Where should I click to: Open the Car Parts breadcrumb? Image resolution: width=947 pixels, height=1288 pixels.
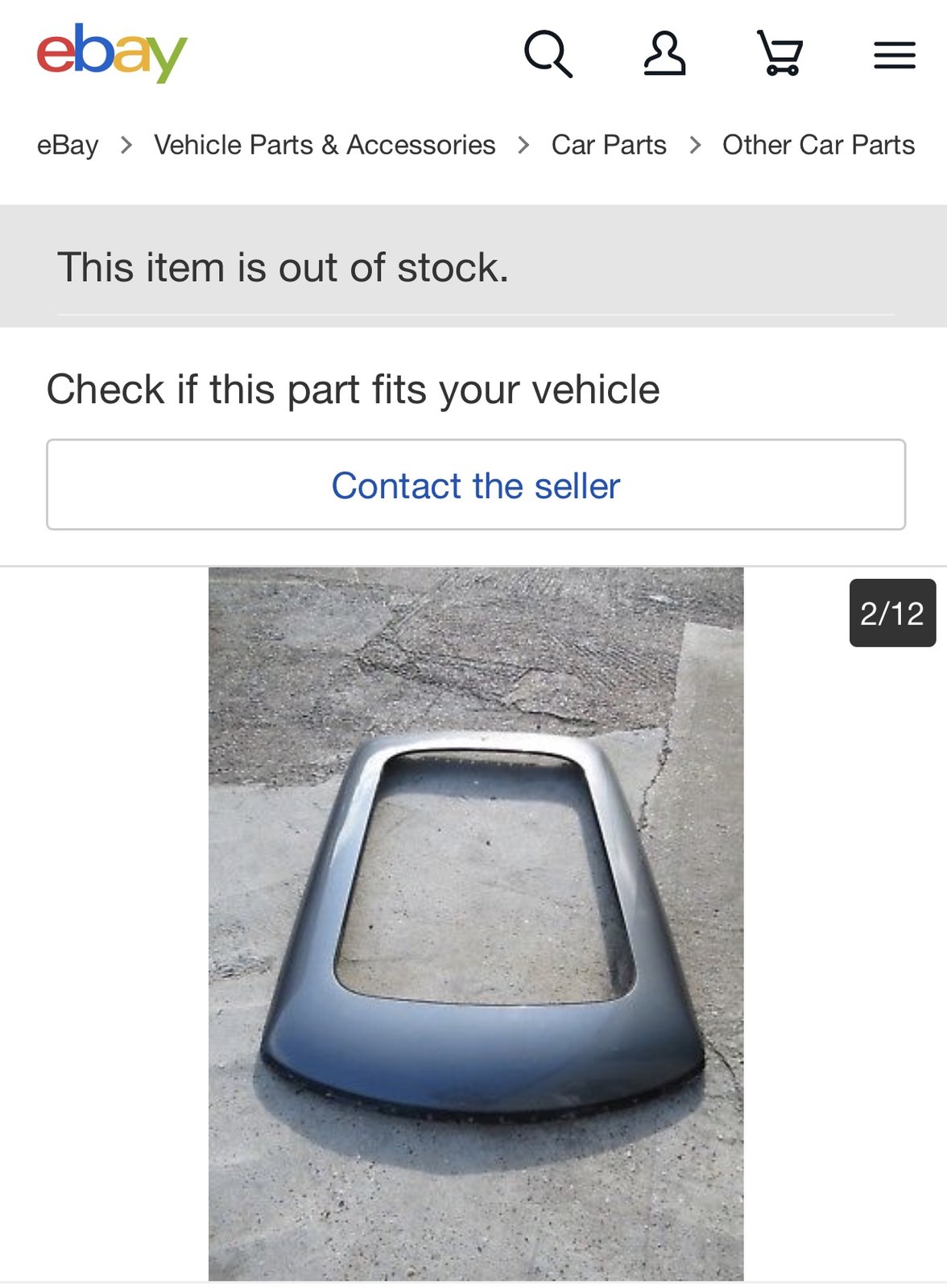tap(609, 145)
